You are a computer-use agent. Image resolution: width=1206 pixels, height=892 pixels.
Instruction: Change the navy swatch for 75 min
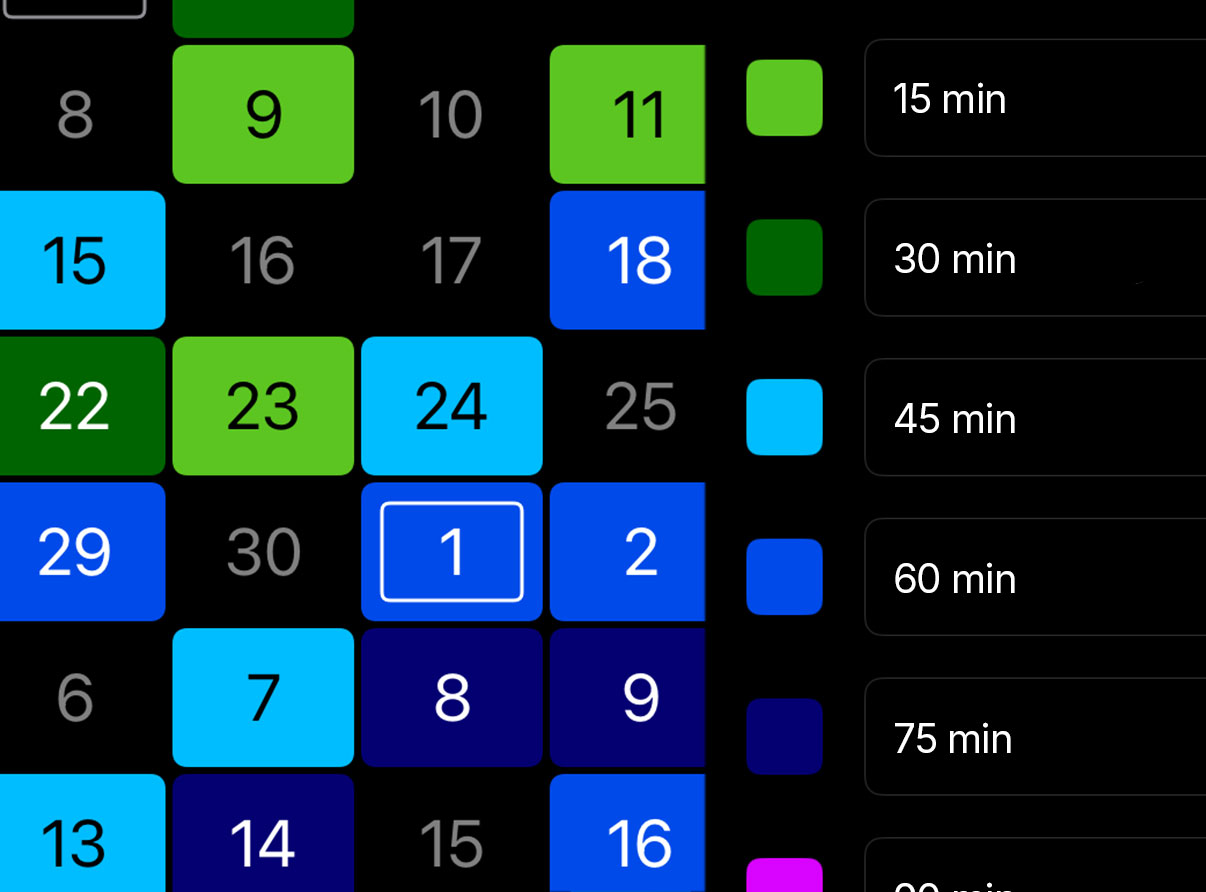pyautogui.click(x=785, y=737)
